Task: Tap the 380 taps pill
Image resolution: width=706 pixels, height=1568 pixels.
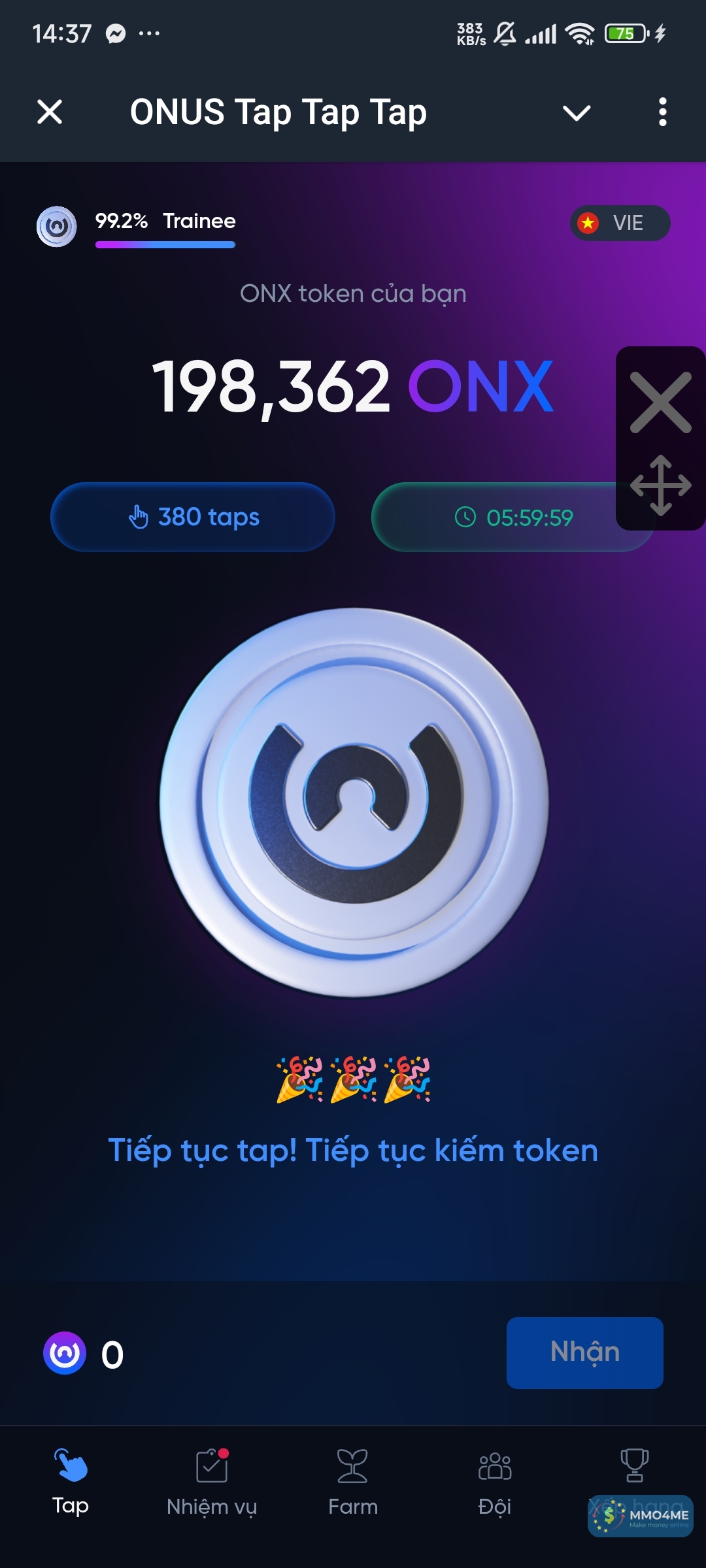Action: 193,517
